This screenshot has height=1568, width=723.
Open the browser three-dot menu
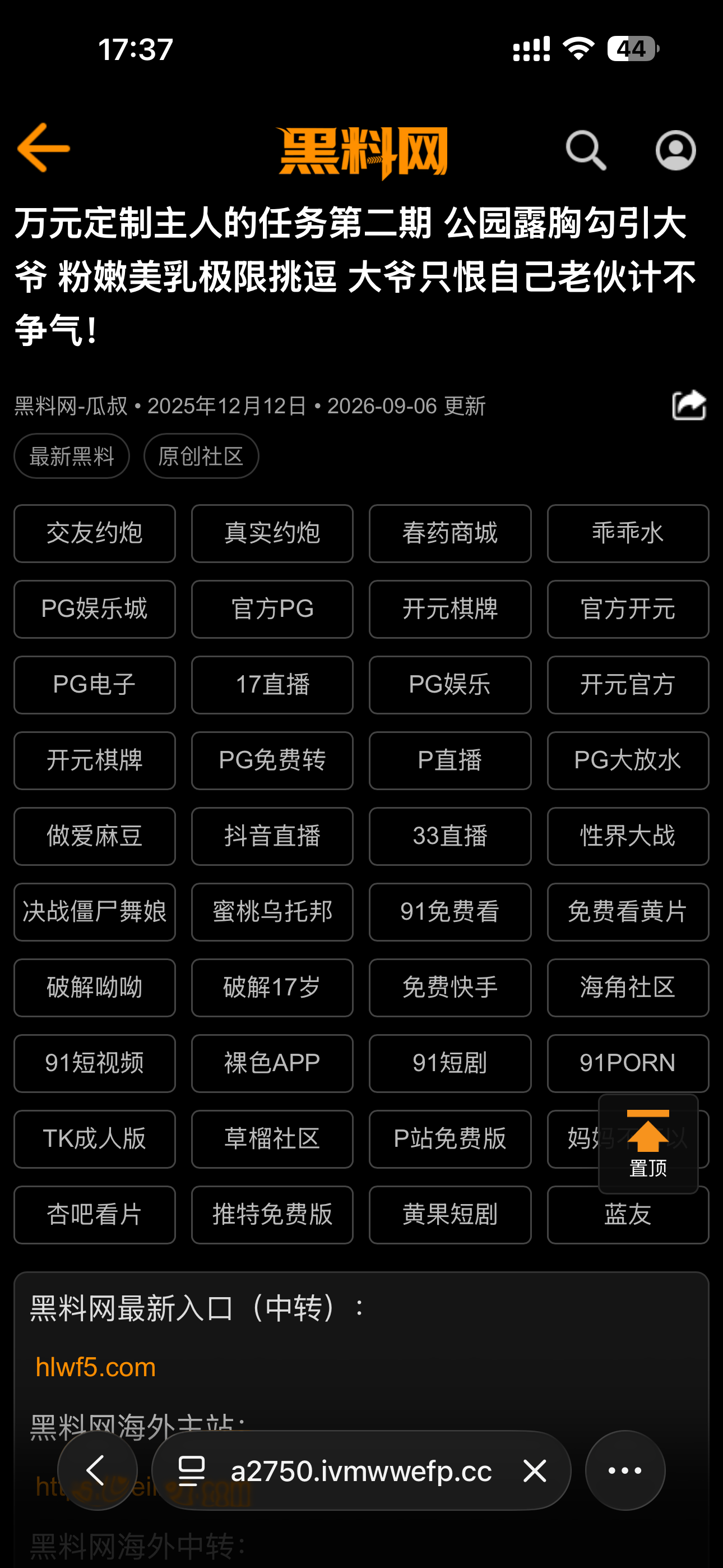point(625,1470)
